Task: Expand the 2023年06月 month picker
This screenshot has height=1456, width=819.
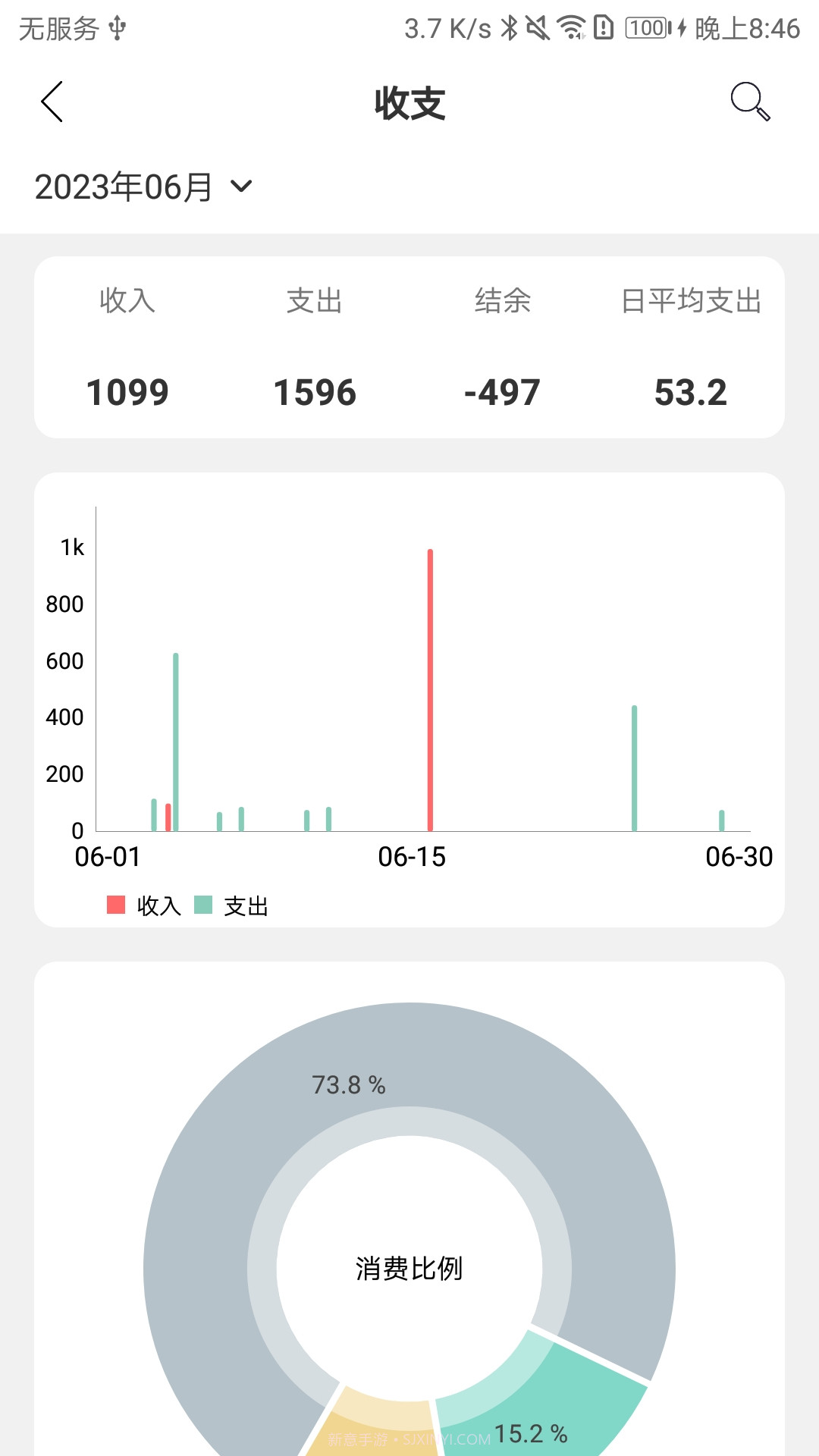Action: click(x=143, y=187)
